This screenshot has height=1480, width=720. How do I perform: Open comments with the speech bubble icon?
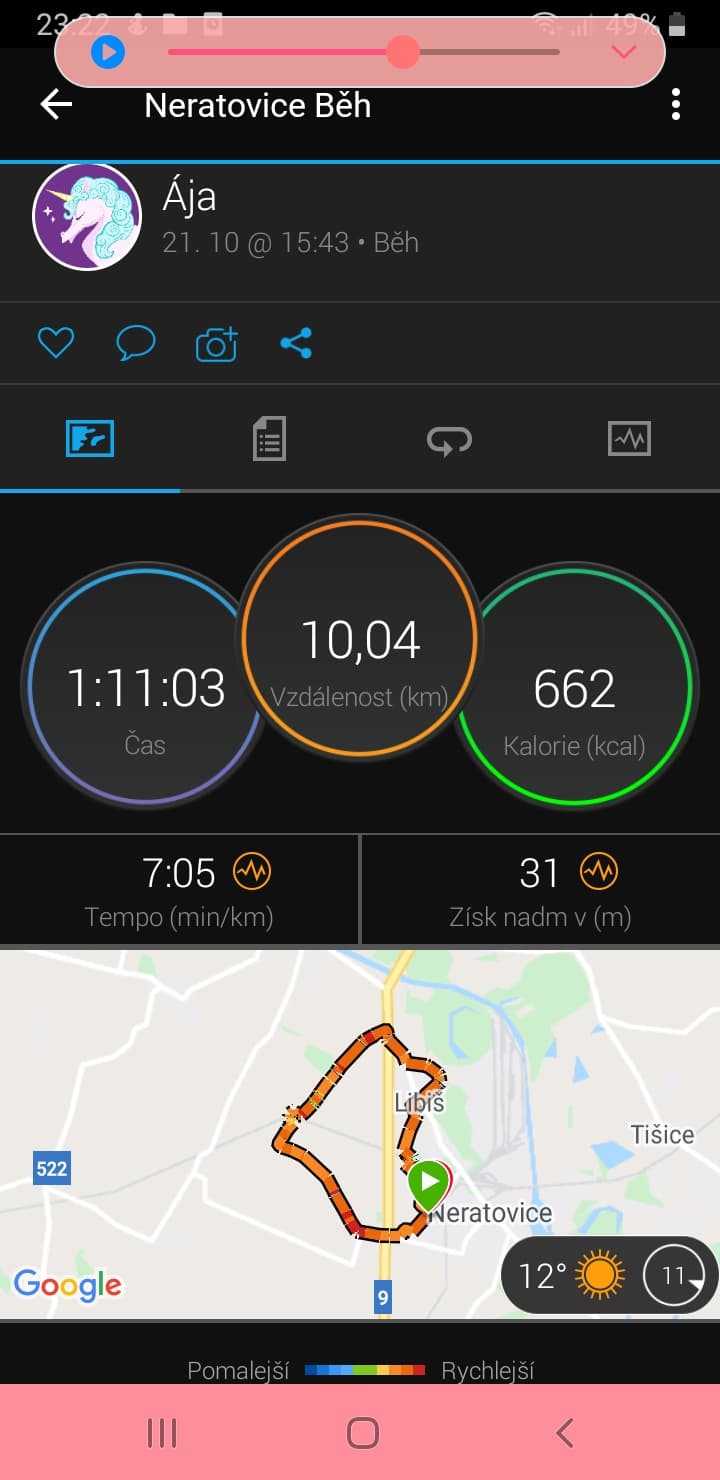click(x=136, y=343)
